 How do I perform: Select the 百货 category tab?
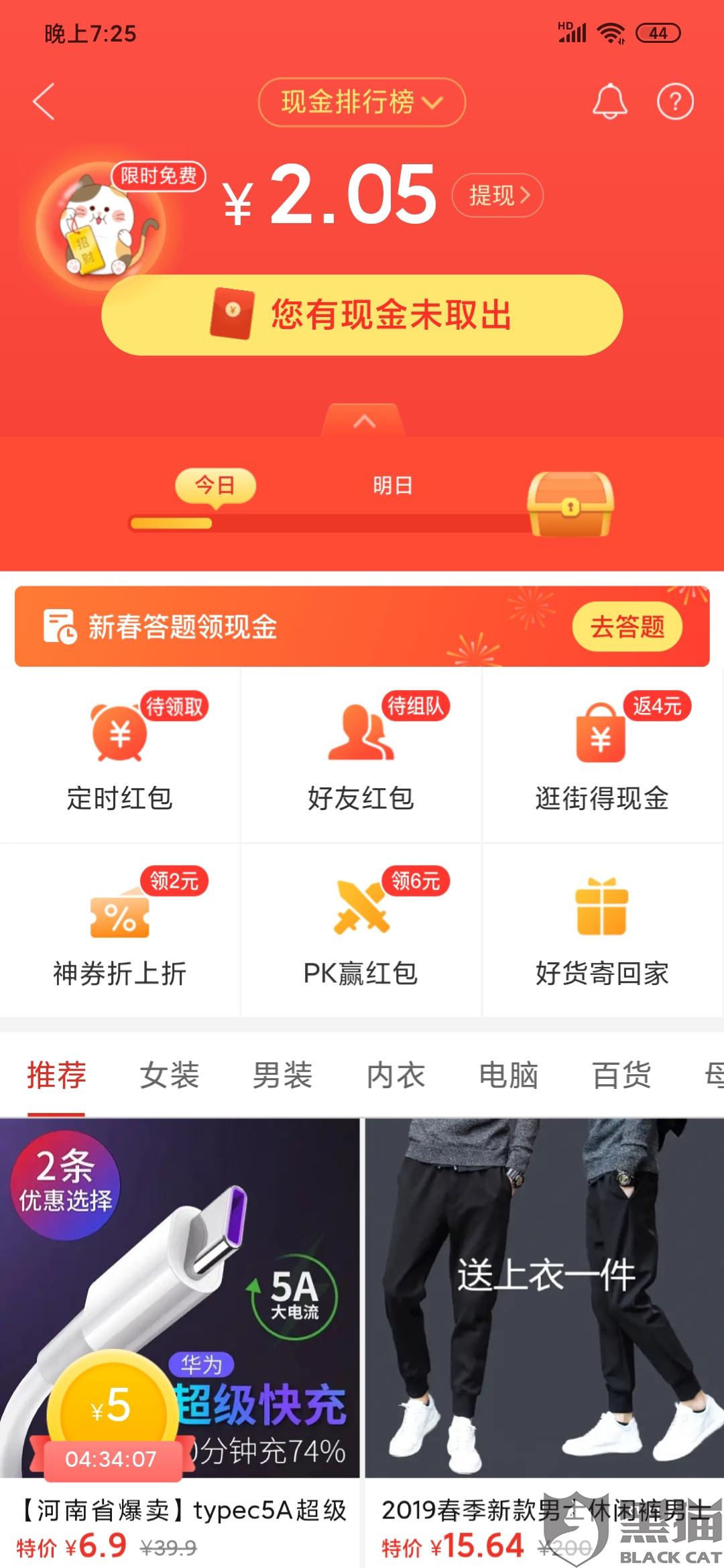point(621,1075)
